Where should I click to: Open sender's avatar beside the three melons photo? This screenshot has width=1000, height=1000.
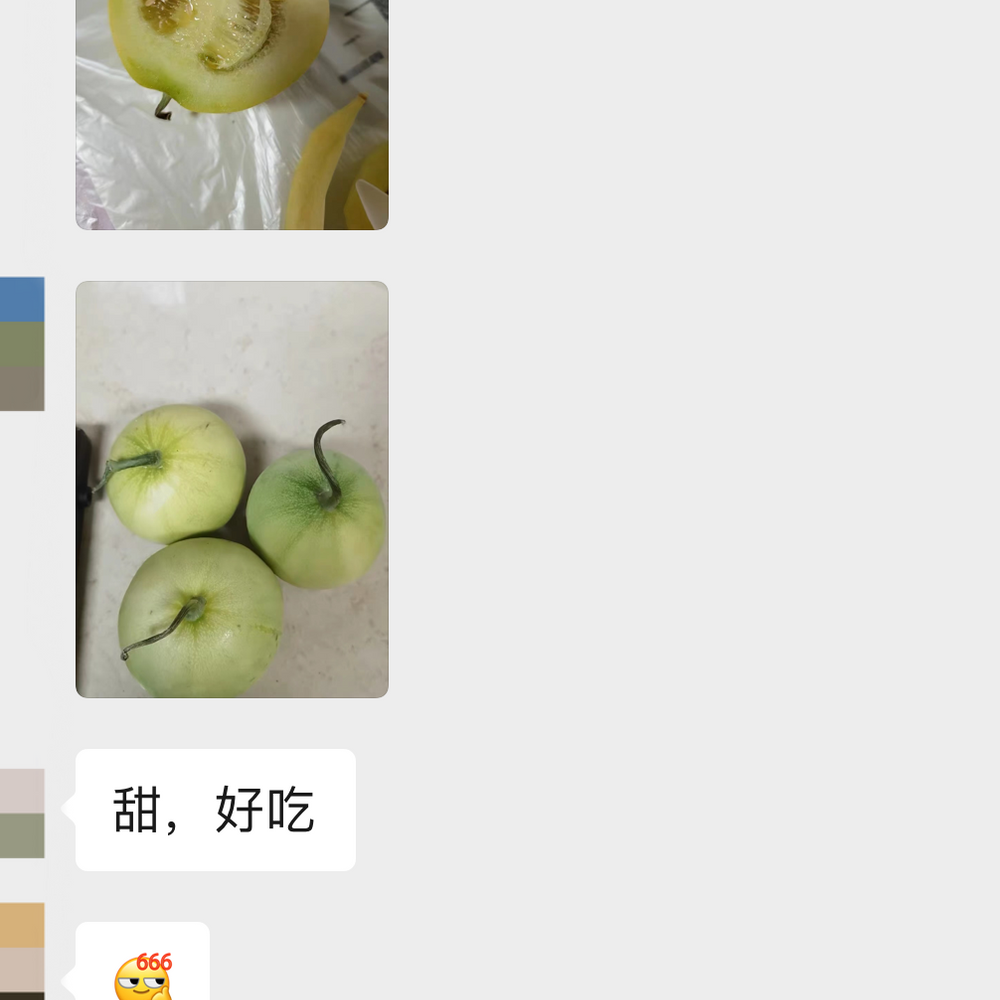click(22, 344)
